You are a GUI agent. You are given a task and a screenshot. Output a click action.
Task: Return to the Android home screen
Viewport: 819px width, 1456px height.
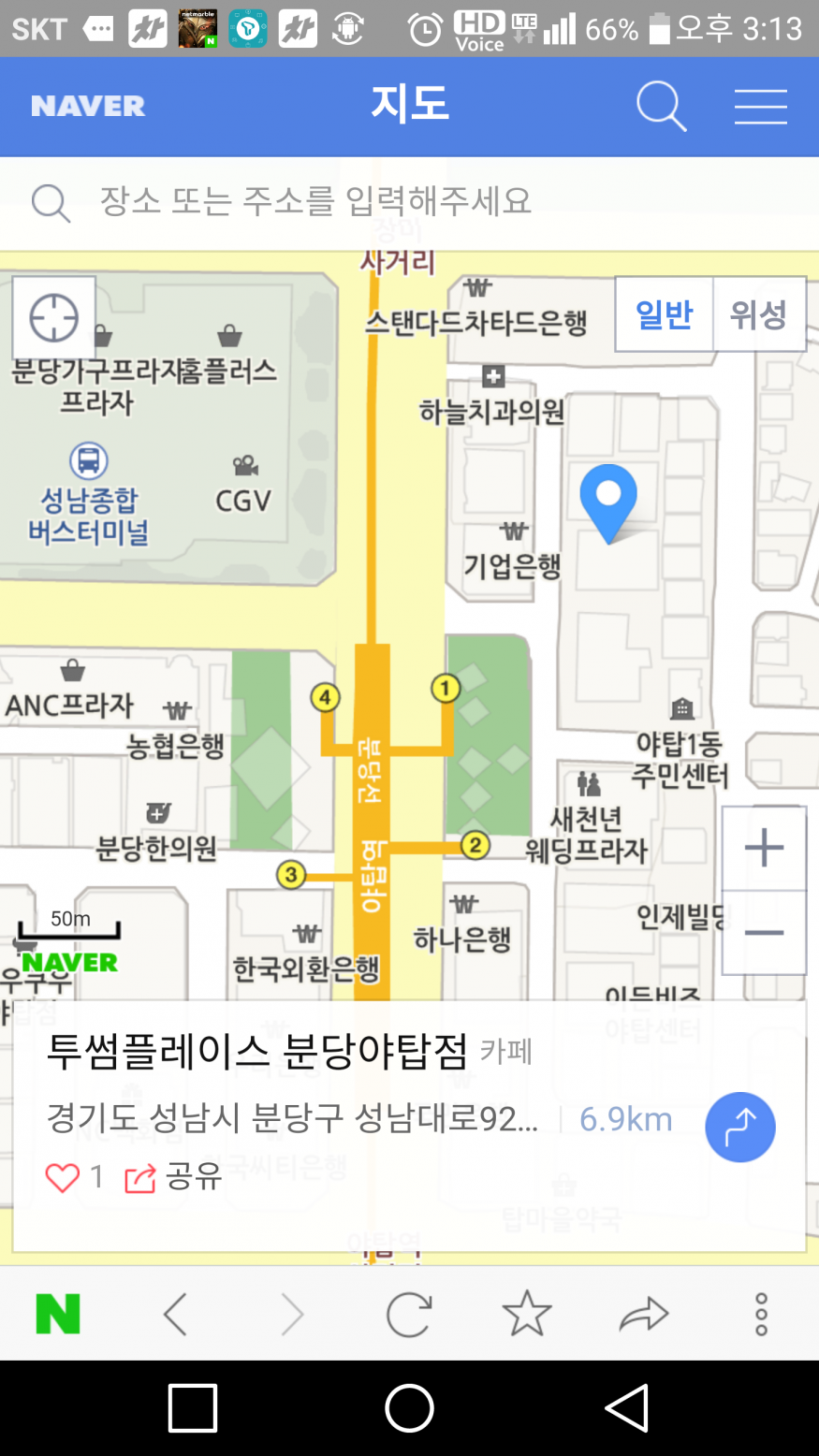pyautogui.click(x=409, y=1407)
